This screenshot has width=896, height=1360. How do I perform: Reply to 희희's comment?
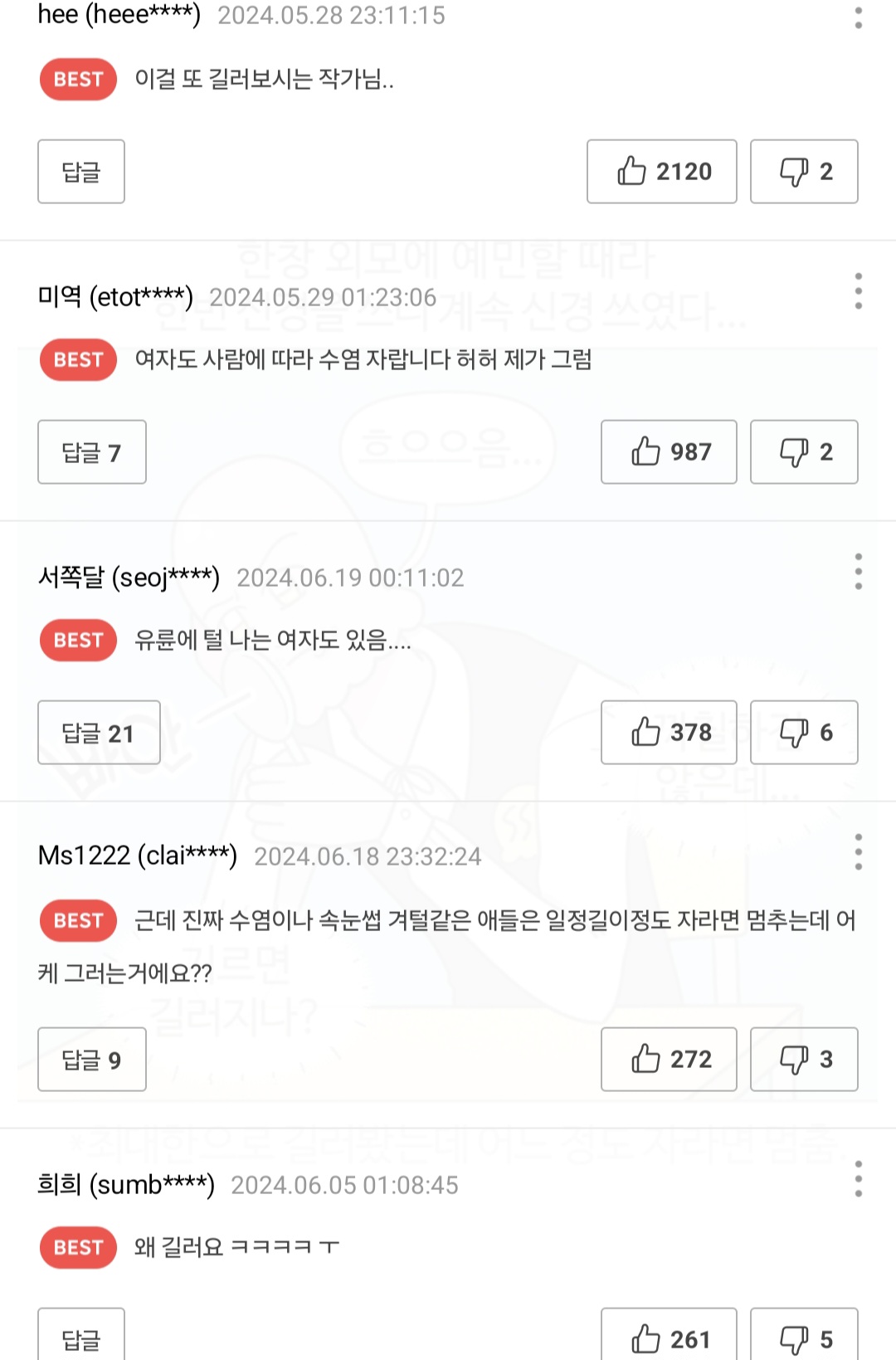pyautogui.click(x=81, y=1338)
